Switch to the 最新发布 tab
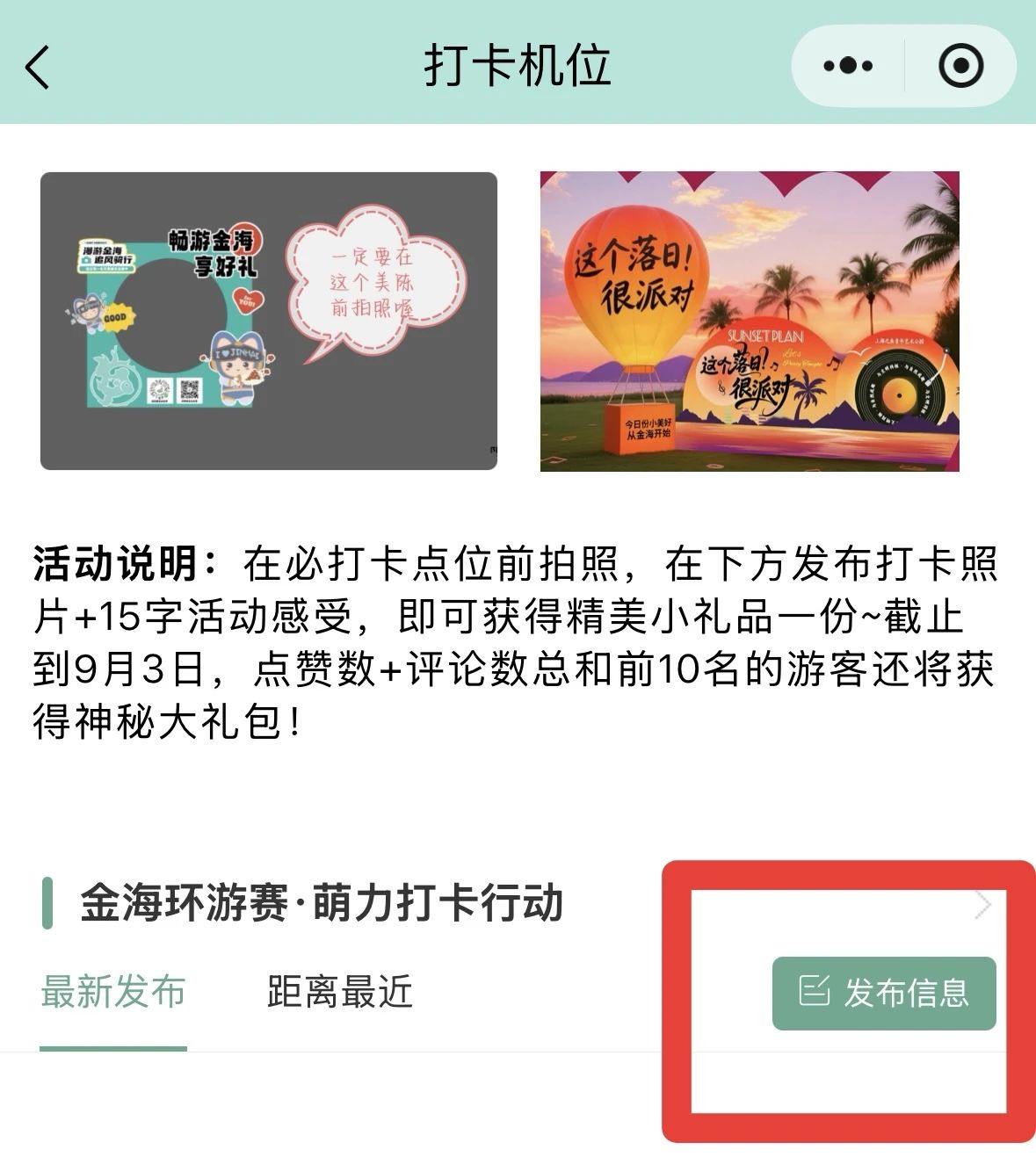1036x1157 pixels. (x=113, y=993)
